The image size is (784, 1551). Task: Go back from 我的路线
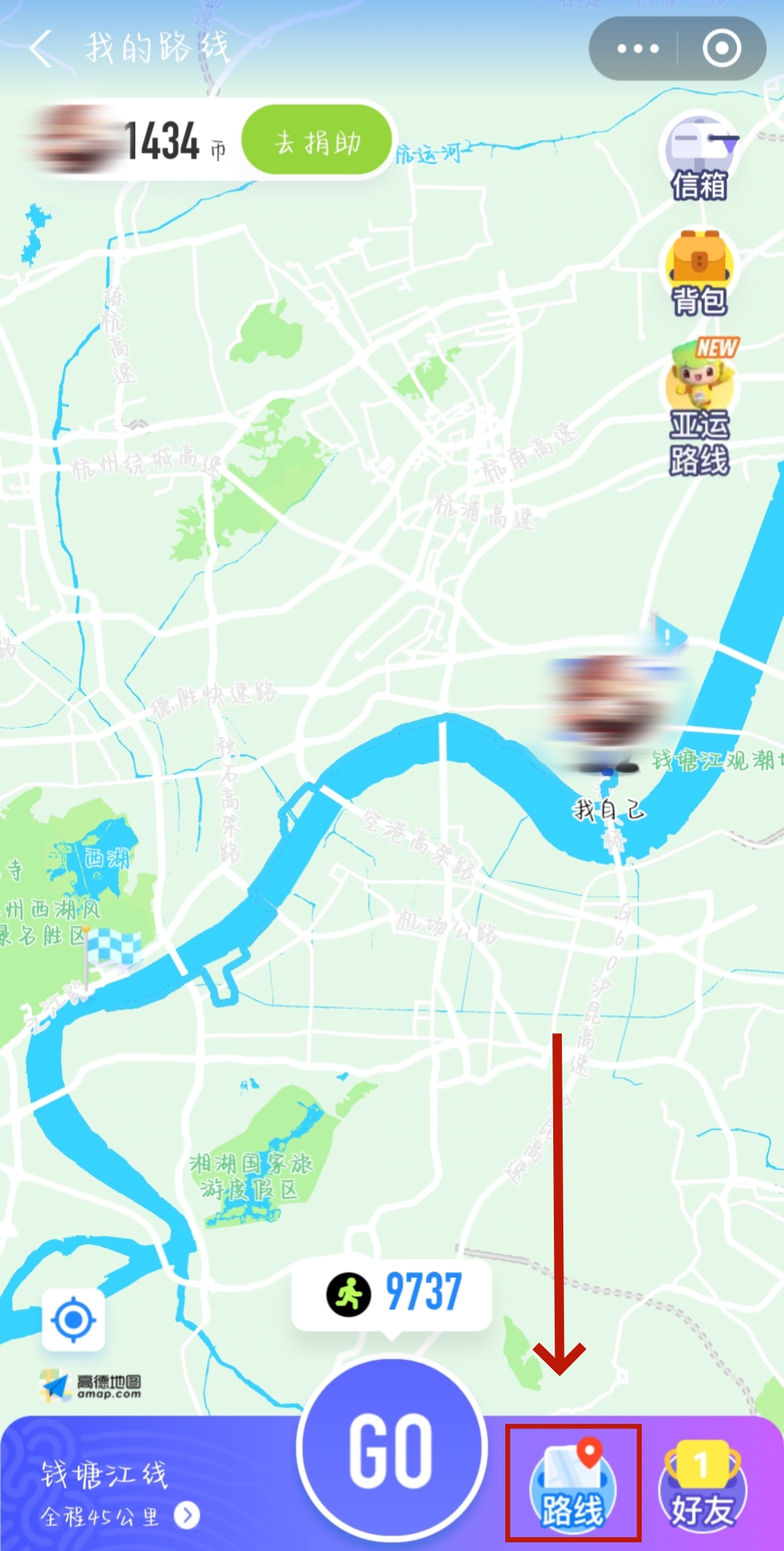[x=42, y=49]
